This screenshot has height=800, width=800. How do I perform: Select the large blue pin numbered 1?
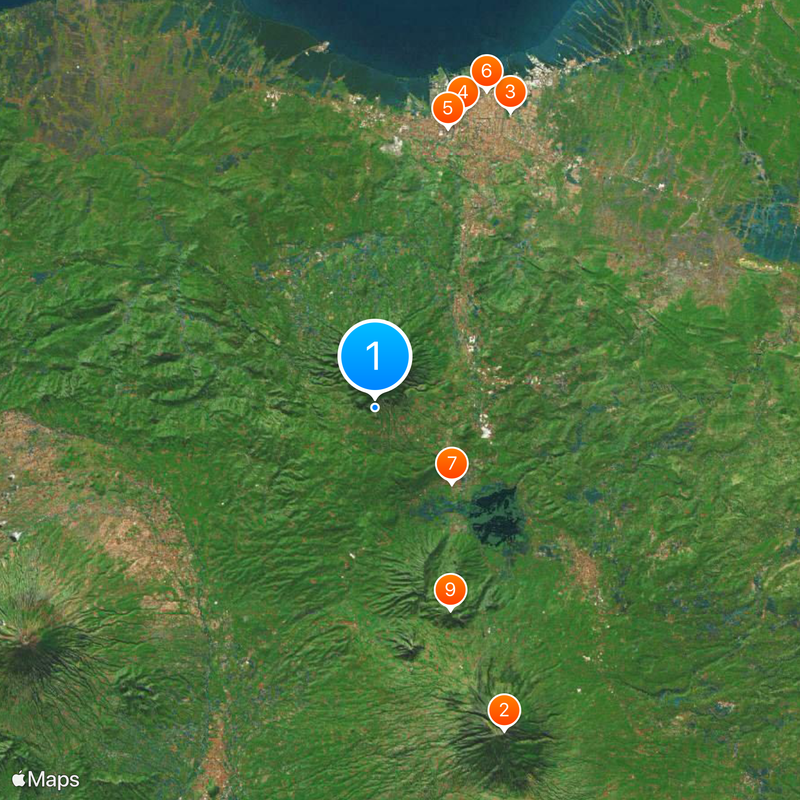click(375, 355)
